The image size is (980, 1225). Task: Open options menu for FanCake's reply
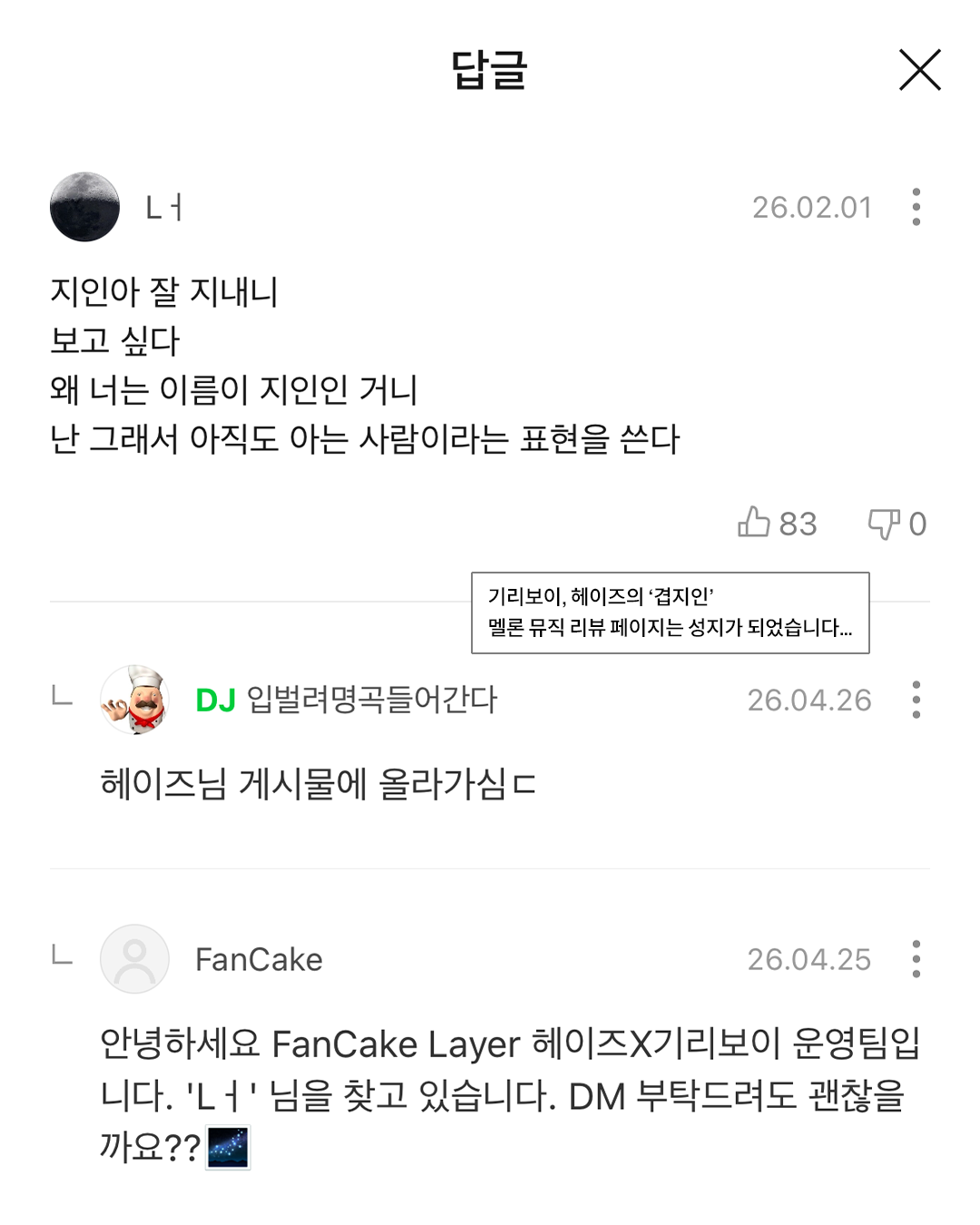click(916, 959)
